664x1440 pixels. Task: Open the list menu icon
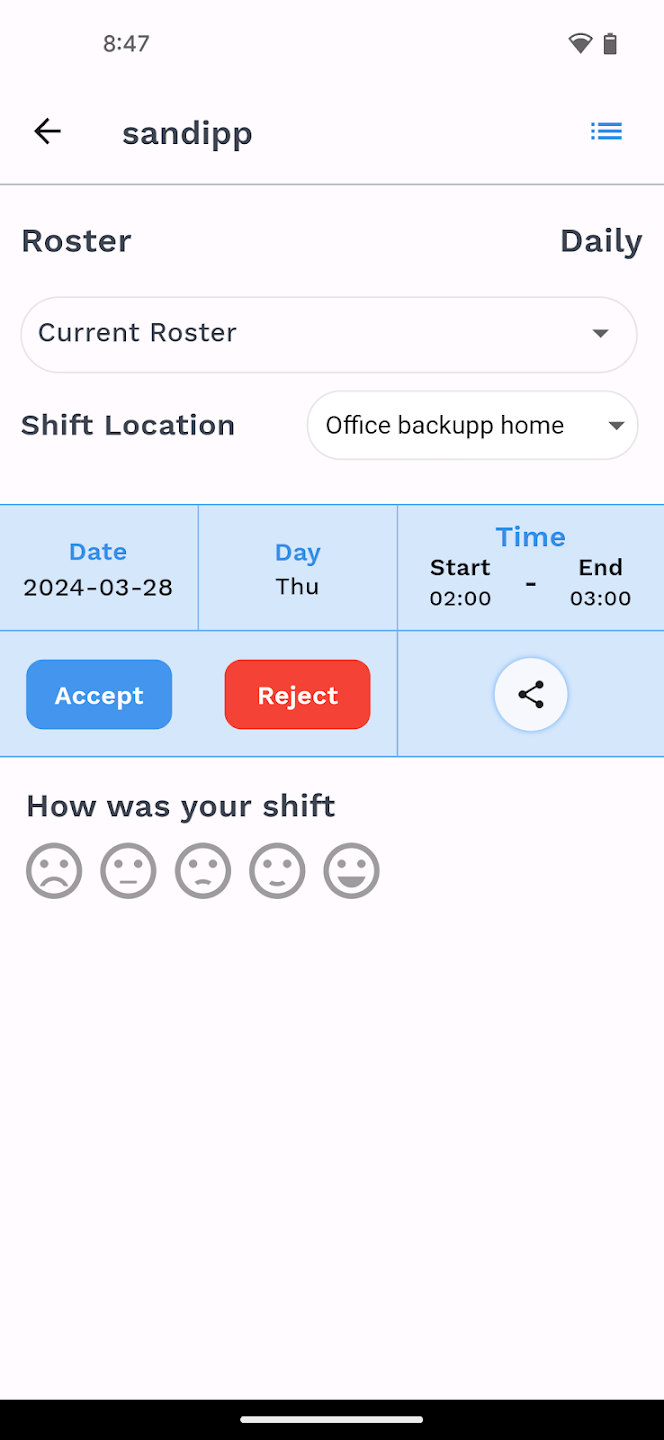pyautogui.click(x=606, y=131)
